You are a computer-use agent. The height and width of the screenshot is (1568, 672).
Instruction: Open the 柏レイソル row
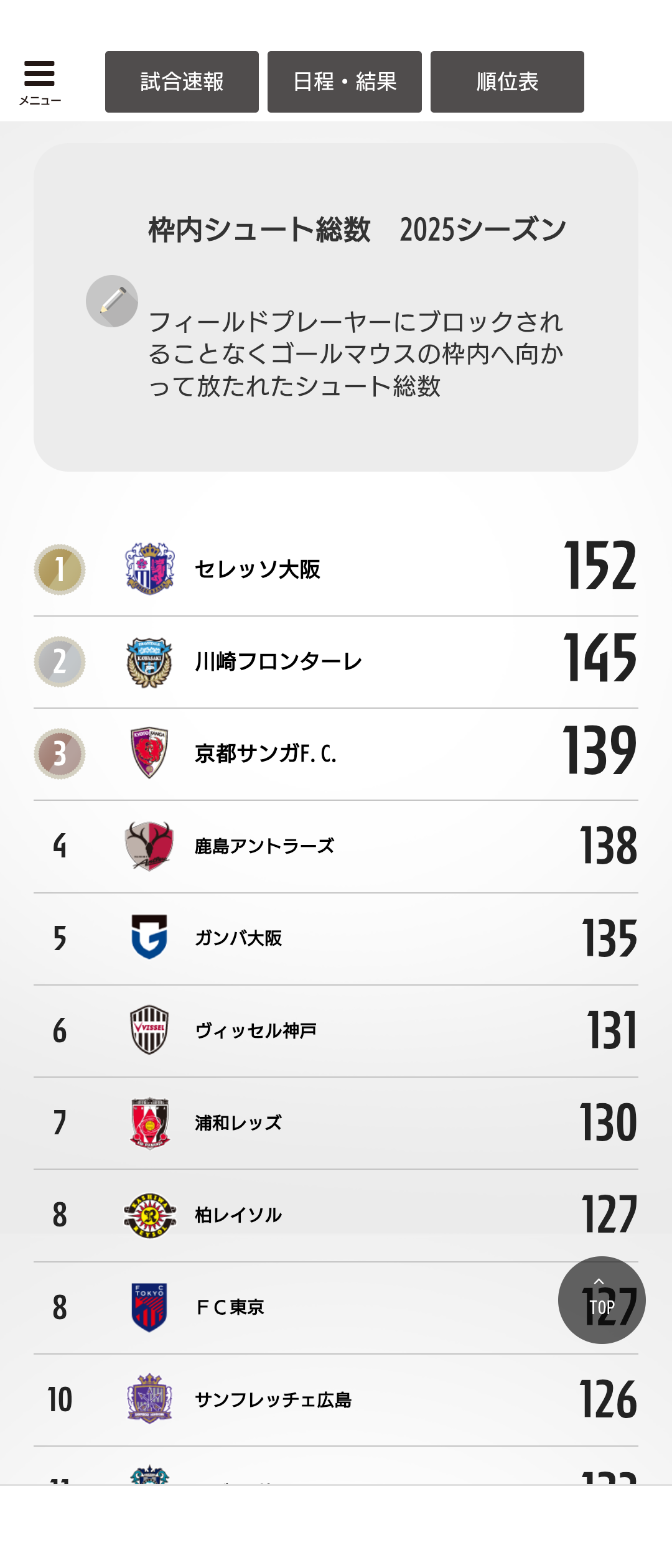click(336, 1215)
